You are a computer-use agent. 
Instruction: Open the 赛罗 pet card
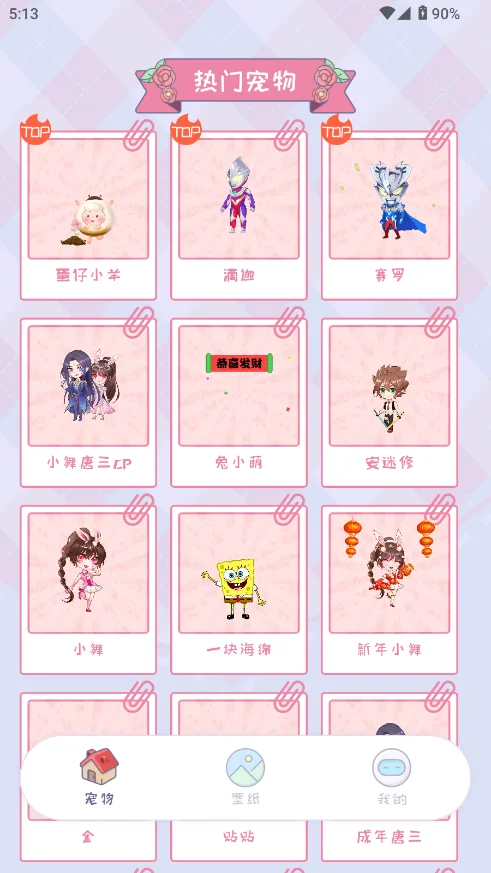click(x=389, y=215)
